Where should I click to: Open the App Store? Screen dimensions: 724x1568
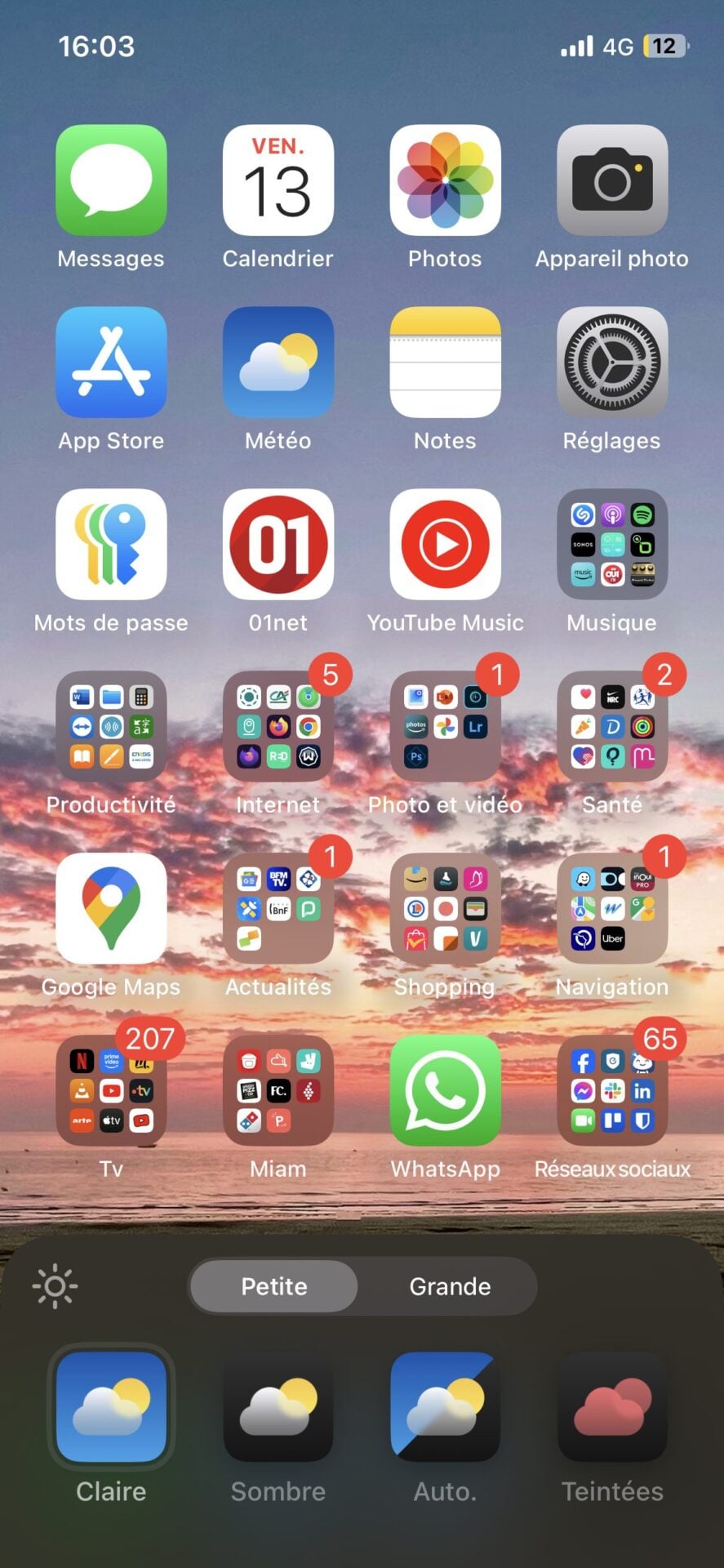[x=111, y=363]
